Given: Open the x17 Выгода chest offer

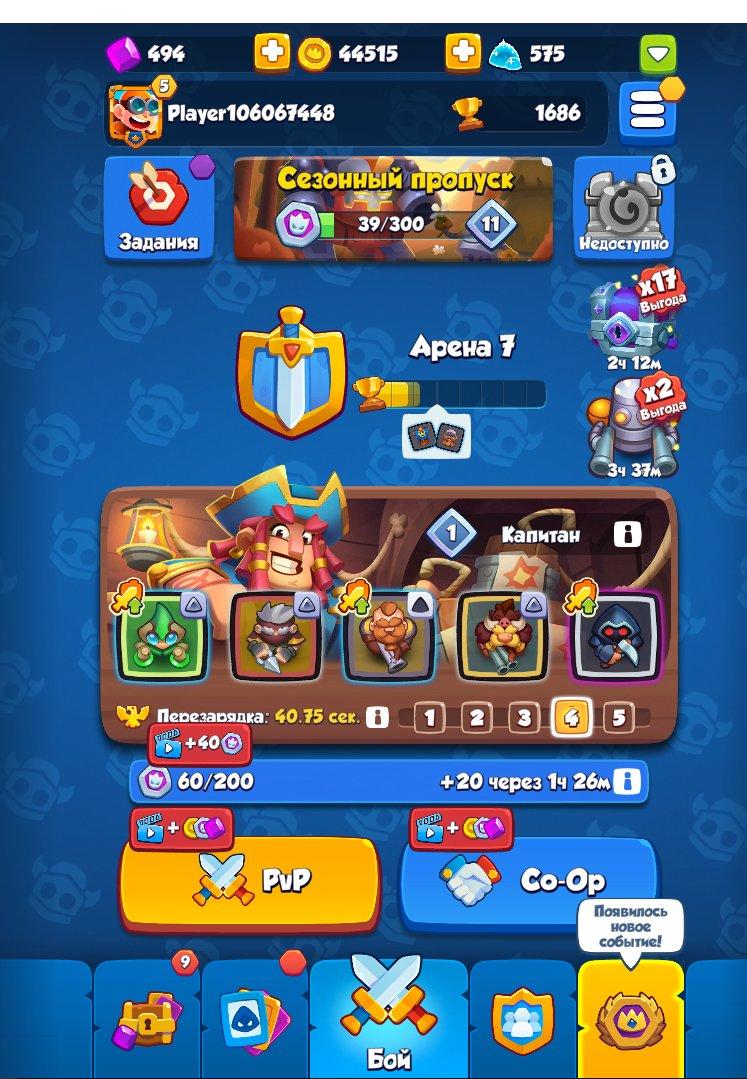Looking at the screenshot, I should [634, 318].
